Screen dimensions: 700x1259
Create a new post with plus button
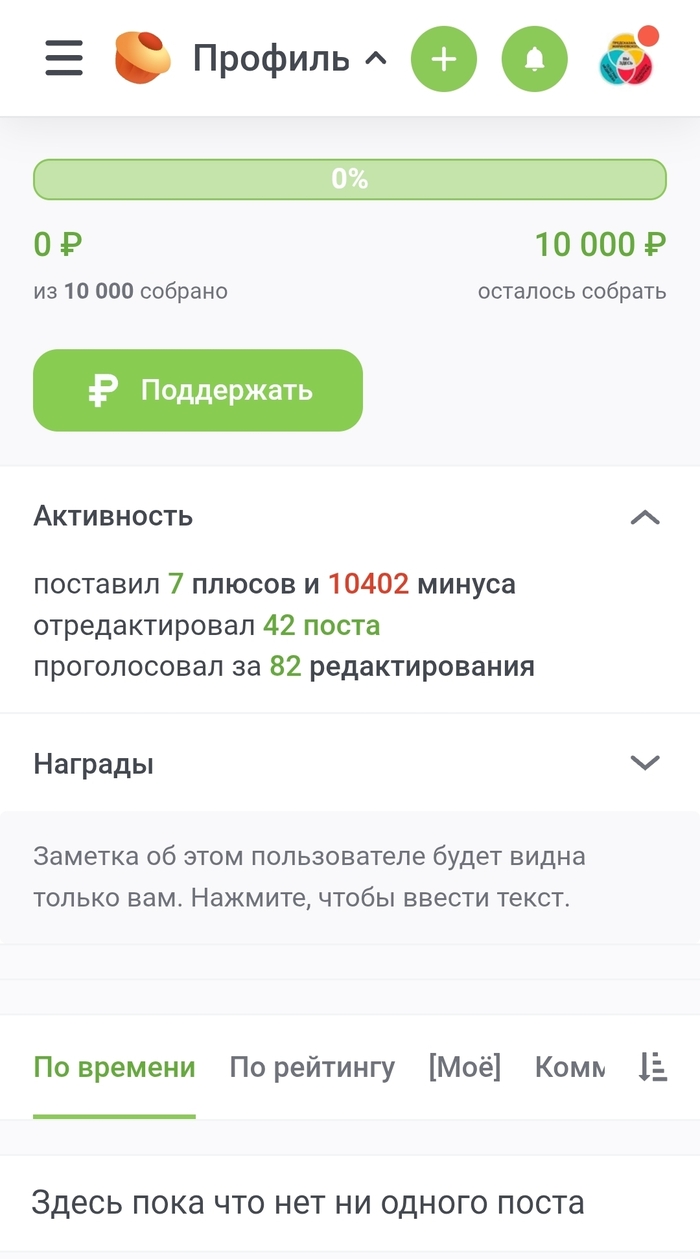(x=444, y=59)
